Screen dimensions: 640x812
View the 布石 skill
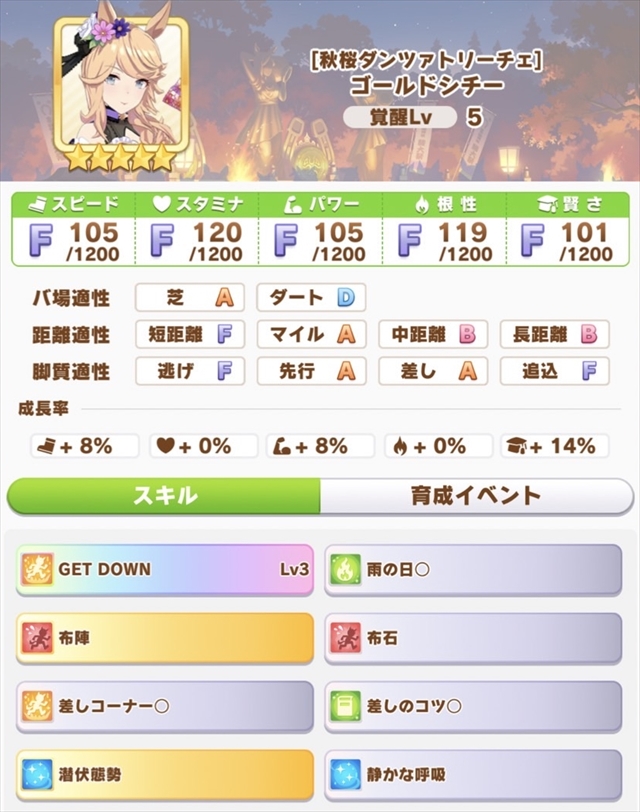click(474, 638)
